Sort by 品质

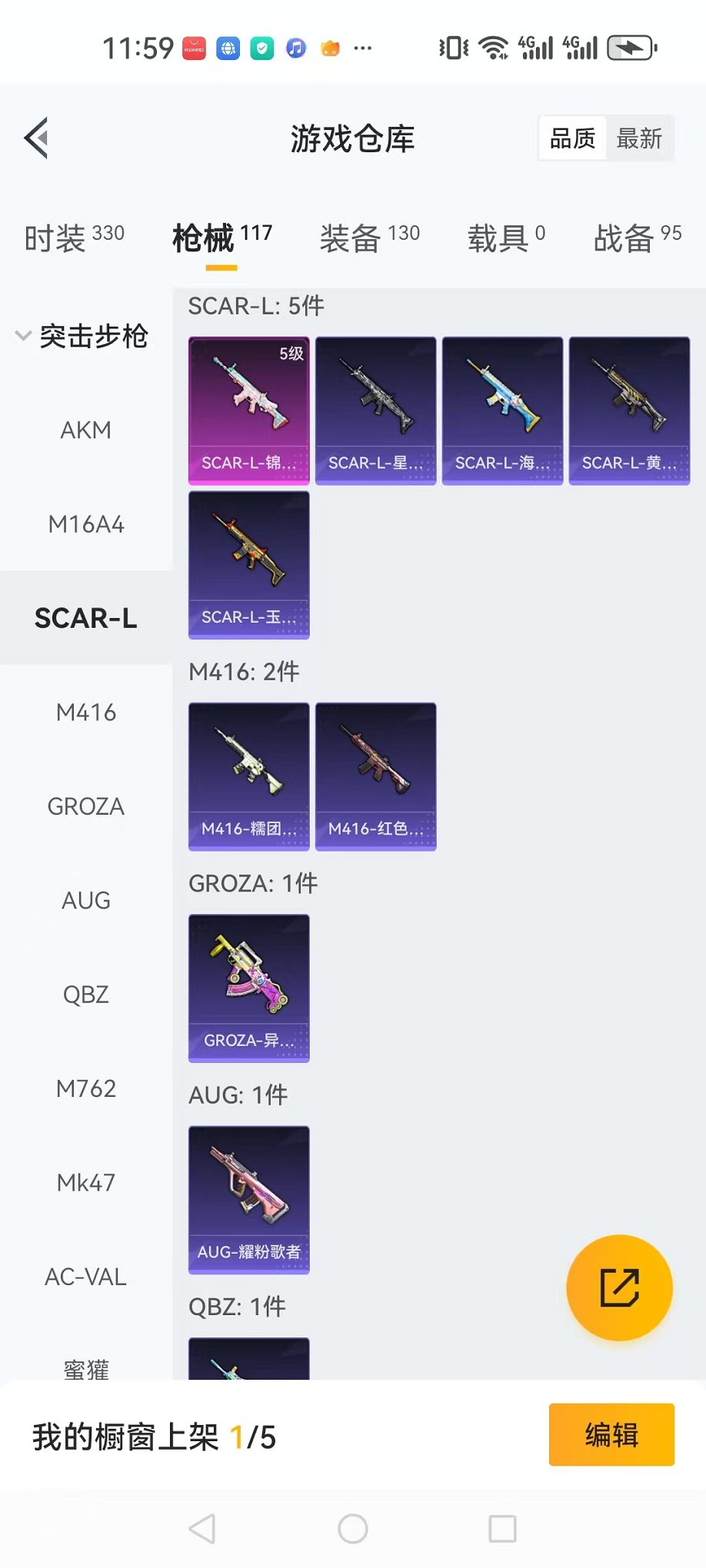572,139
